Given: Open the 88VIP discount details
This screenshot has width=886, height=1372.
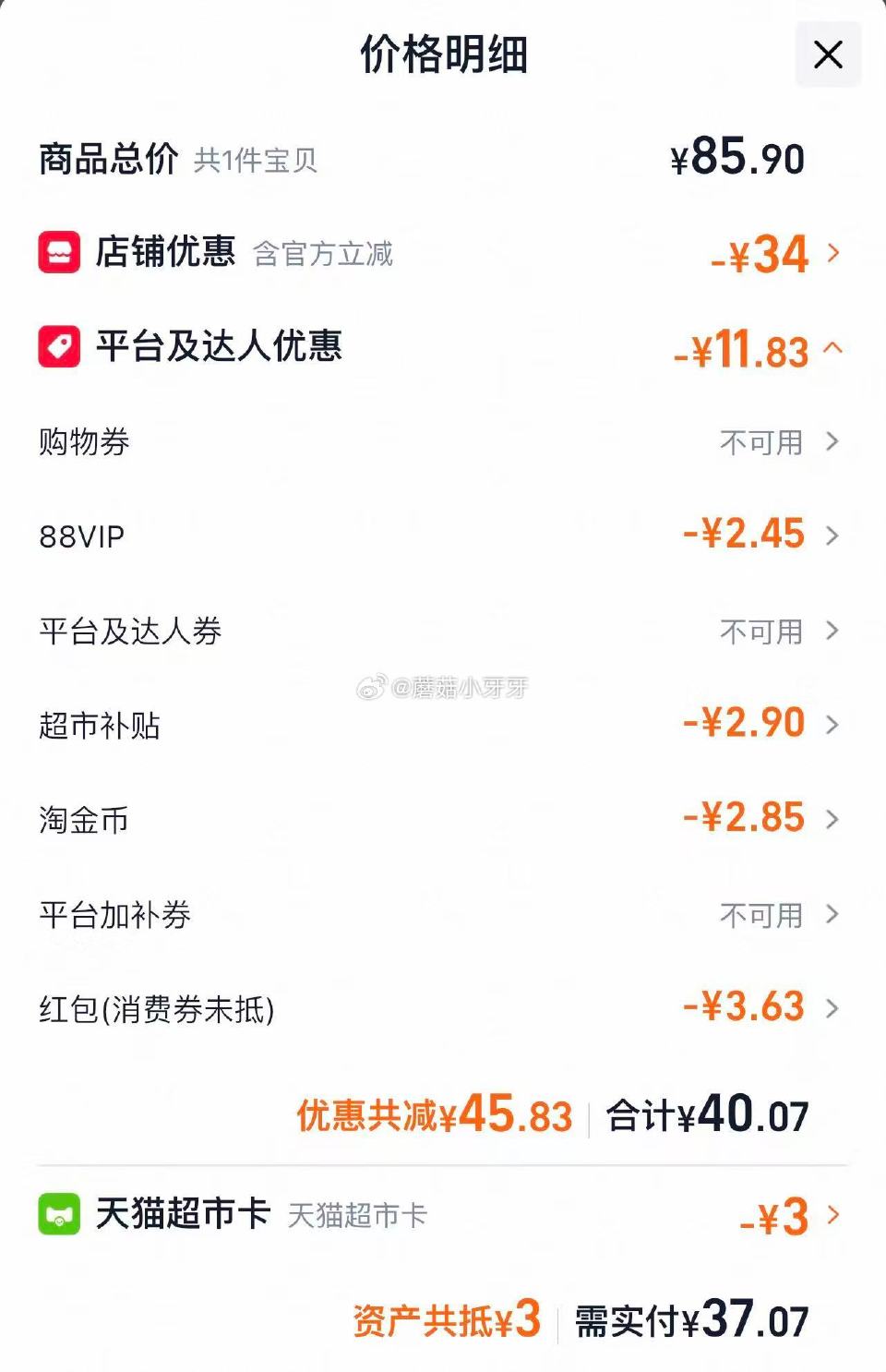Looking at the screenshot, I should 833,536.
